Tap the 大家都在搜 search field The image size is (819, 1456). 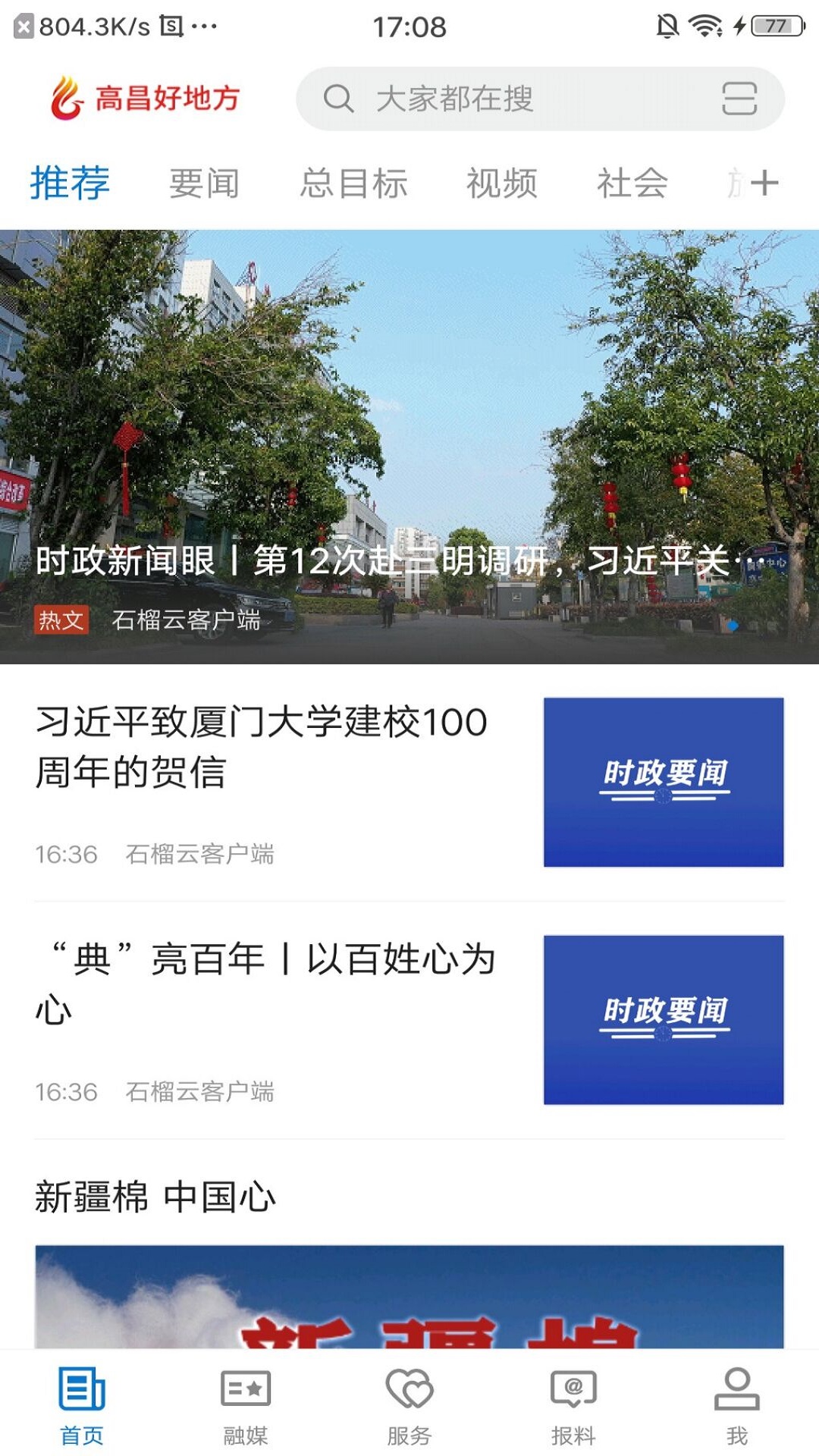(455, 99)
